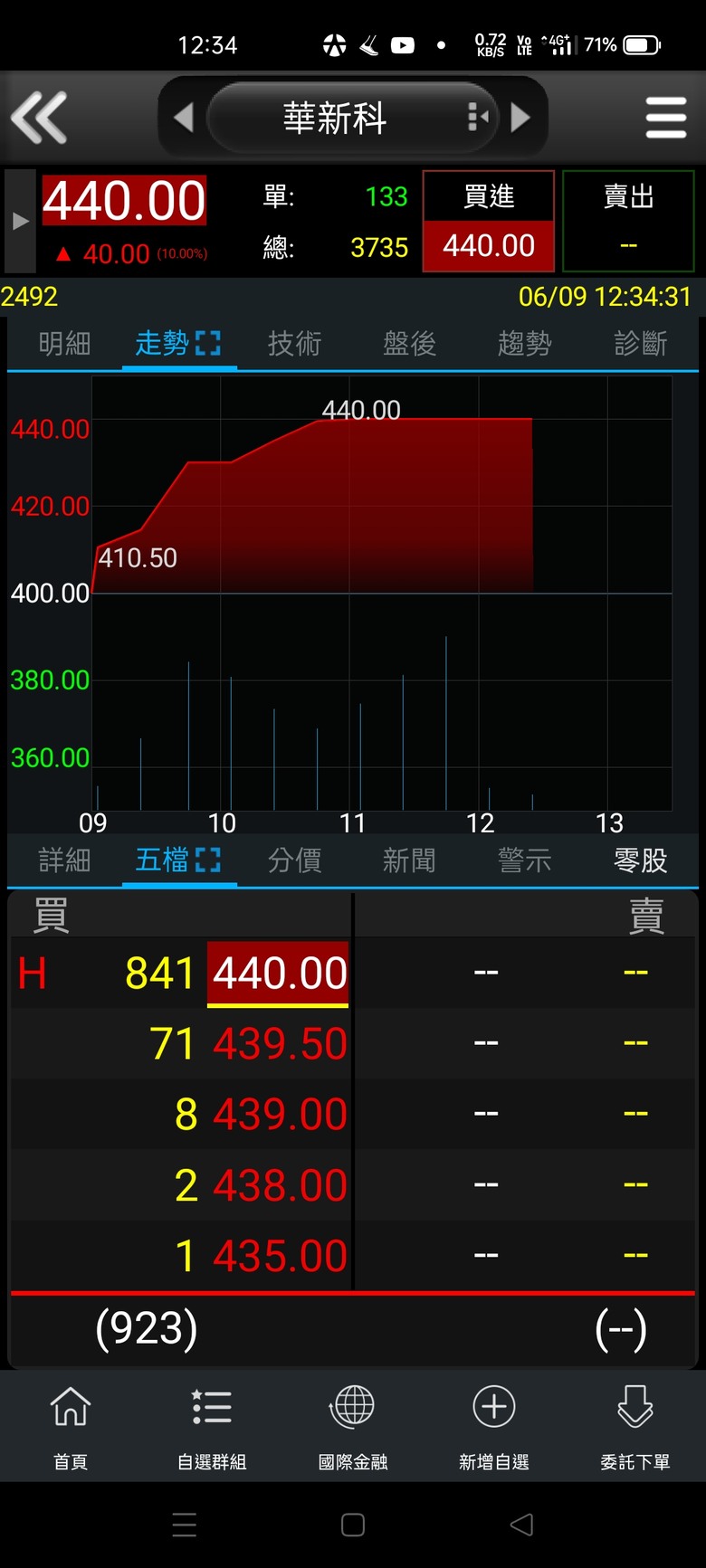Switch to the 診斷 tab

coord(640,343)
